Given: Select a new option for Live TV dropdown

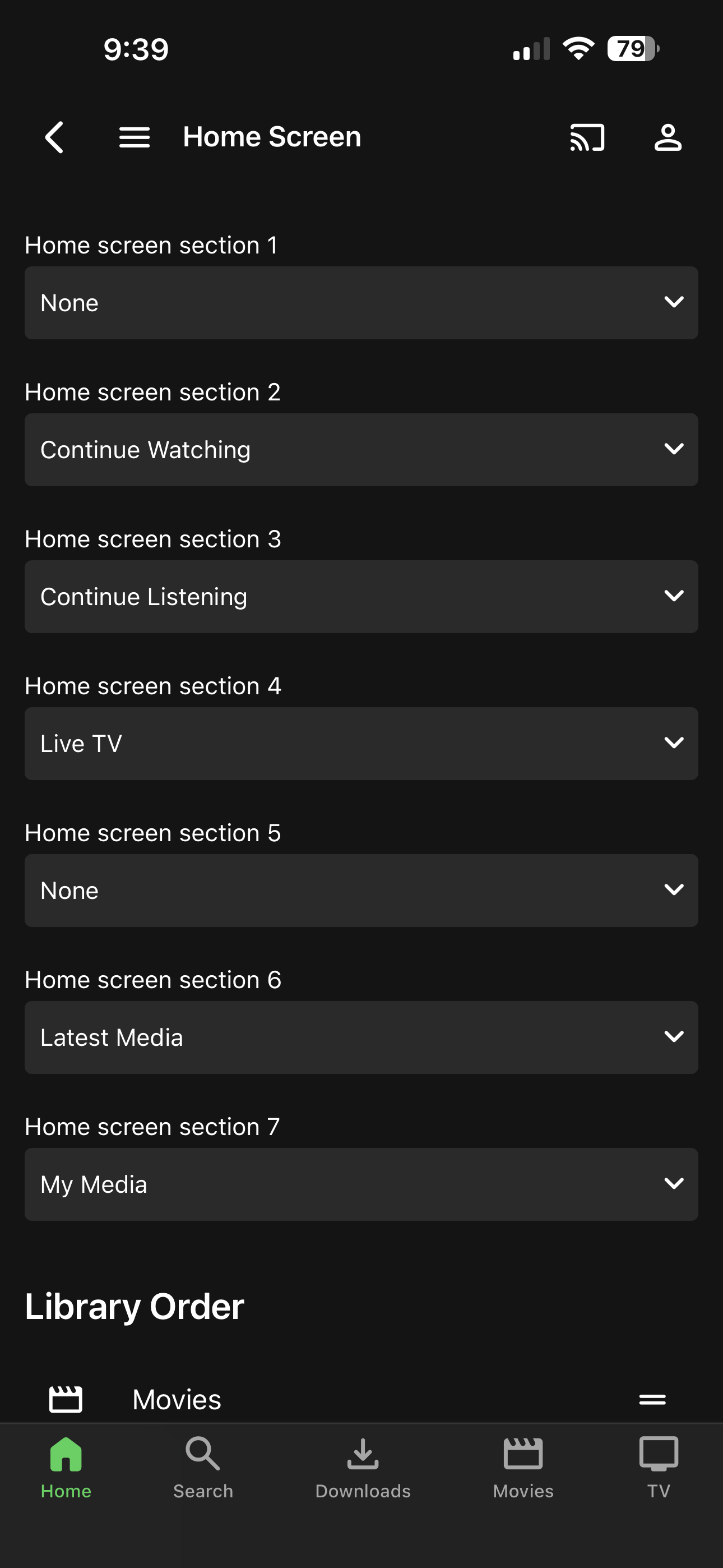Looking at the screenshot, I should tap(361, 743).
